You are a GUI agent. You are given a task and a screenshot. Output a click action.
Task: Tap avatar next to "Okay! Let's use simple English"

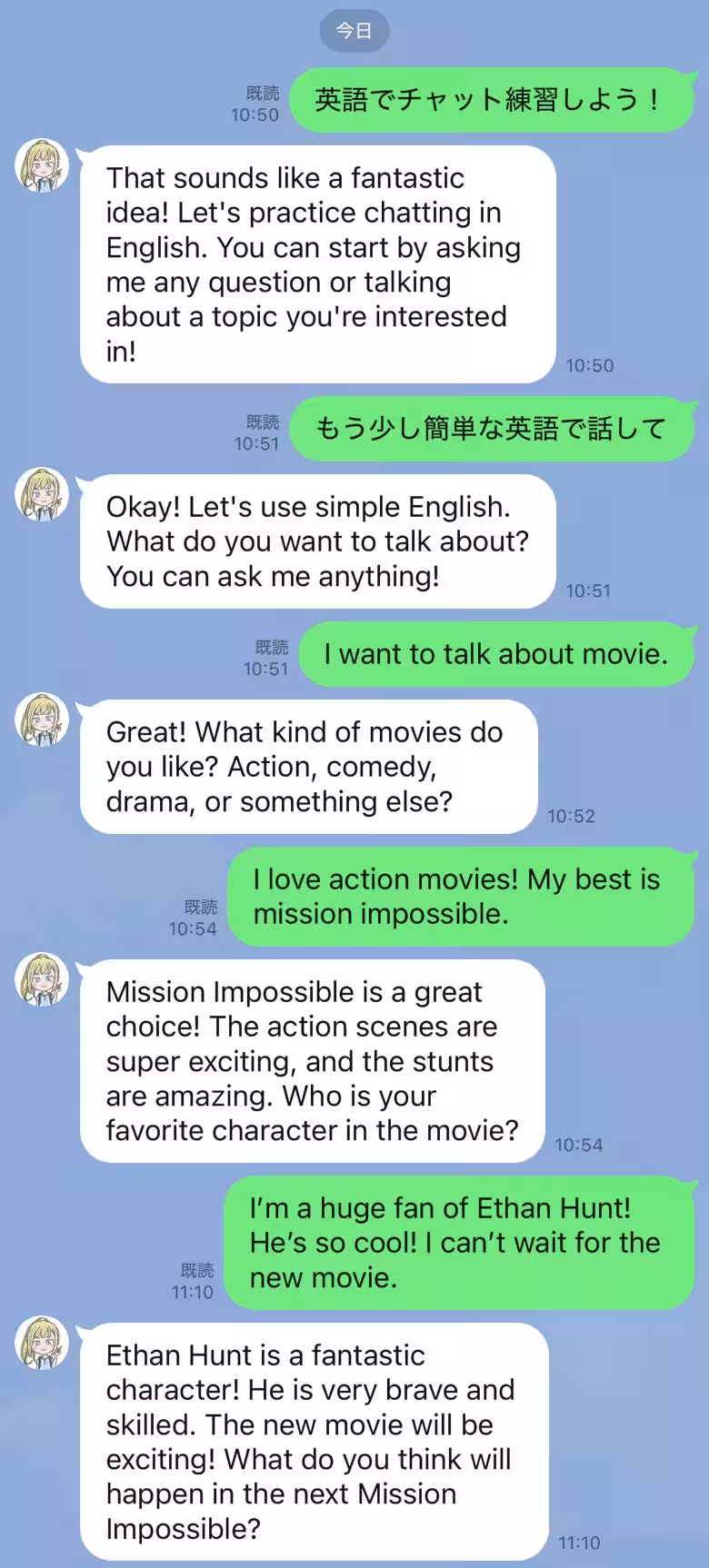pos(42,494)
